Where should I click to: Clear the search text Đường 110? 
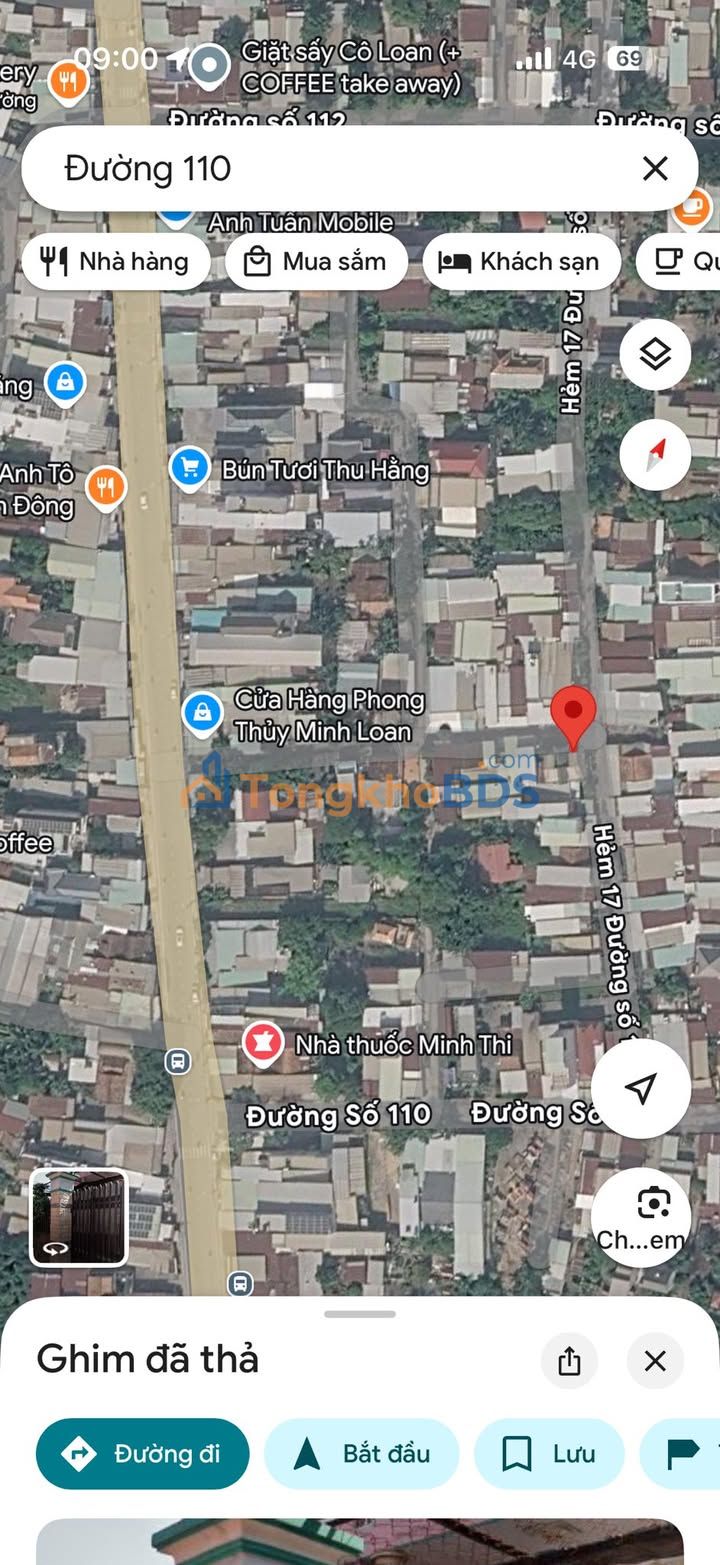(x=655, y=168)
